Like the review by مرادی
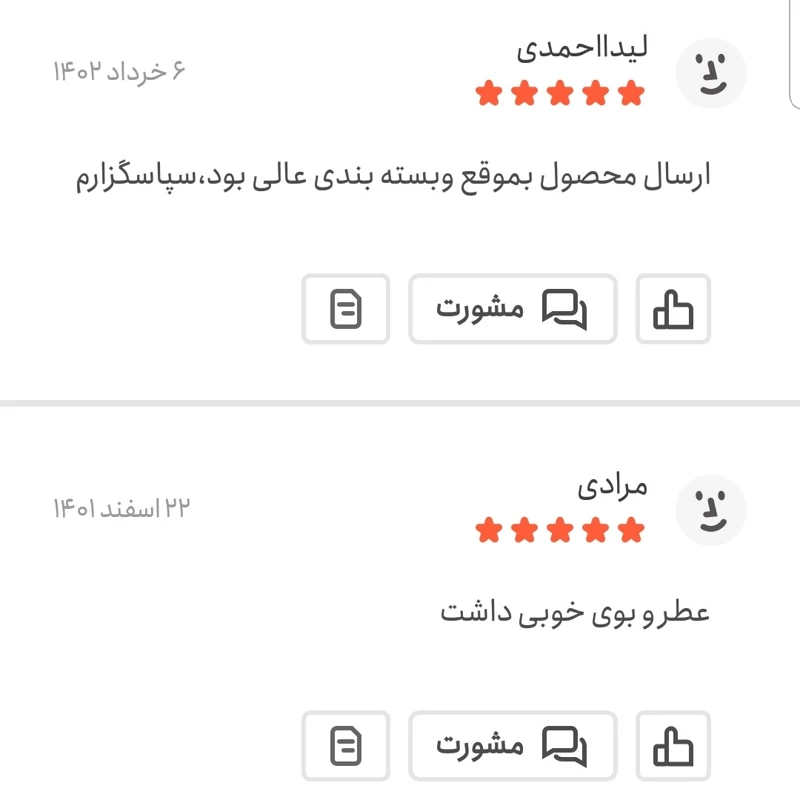 click(673, 746)
